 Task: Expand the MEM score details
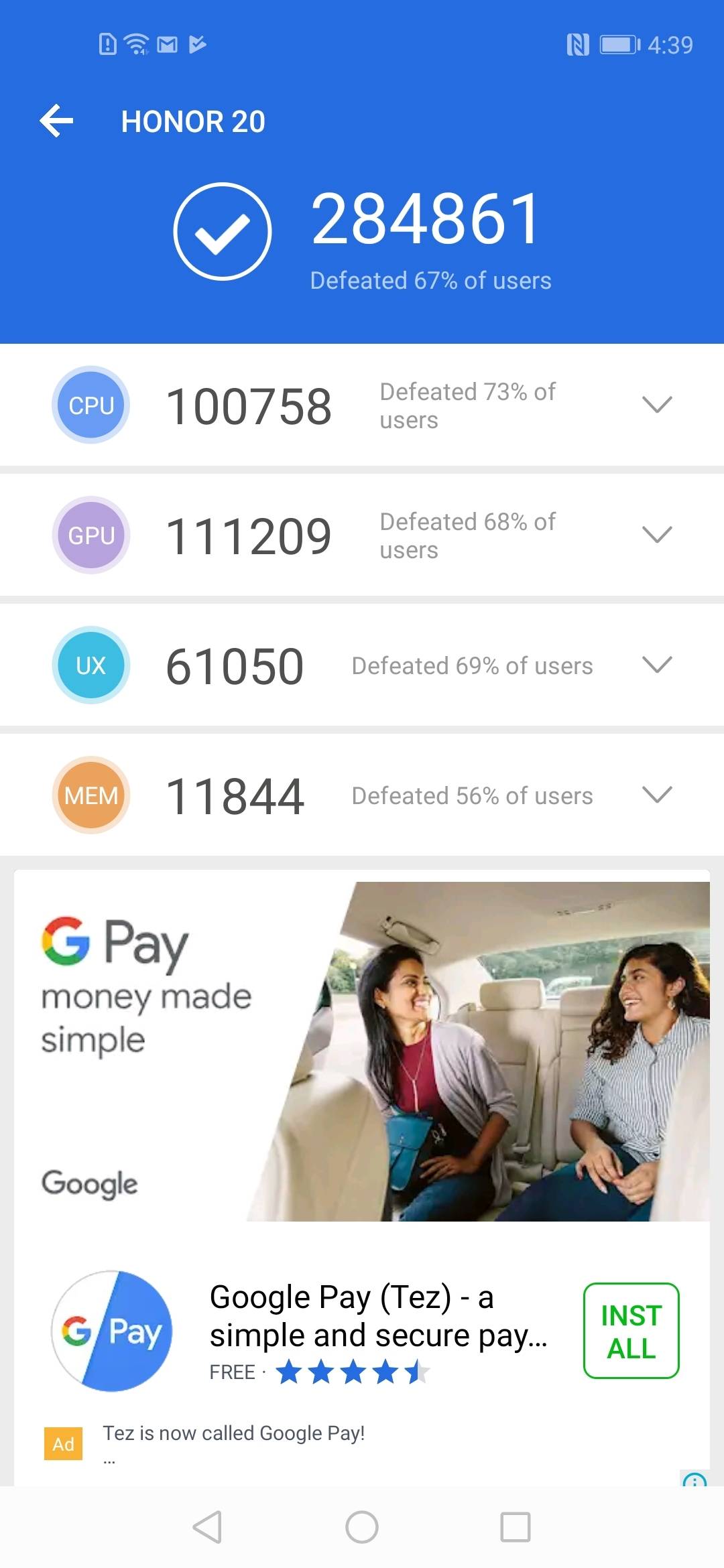click(656, 795)
